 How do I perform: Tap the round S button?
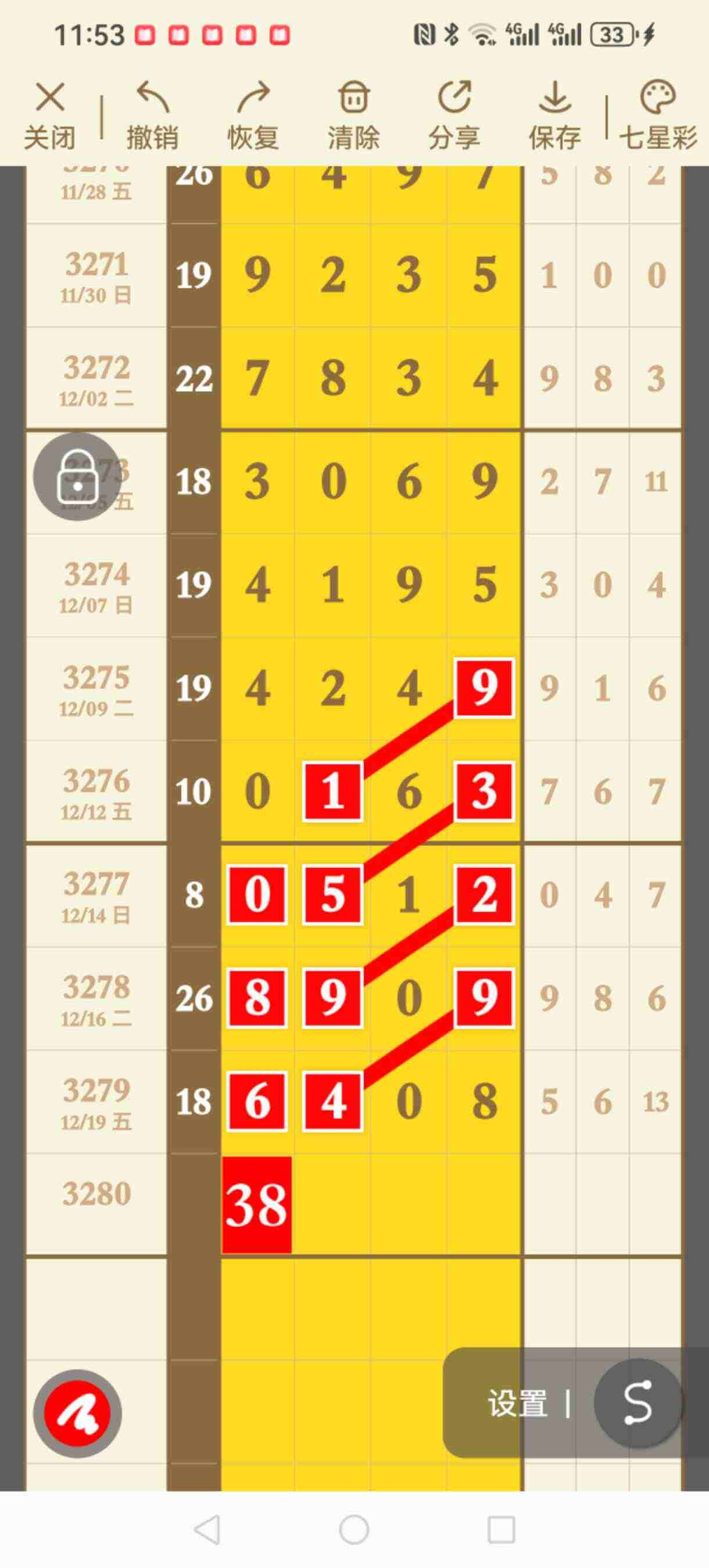click(x=637, y=1402)
